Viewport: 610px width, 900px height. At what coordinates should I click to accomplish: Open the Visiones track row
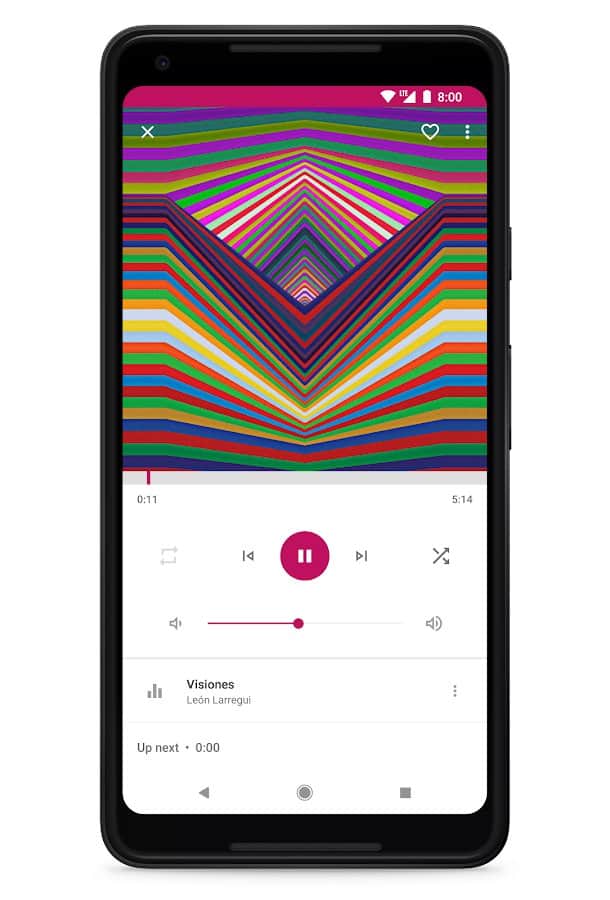click(290, 691)
